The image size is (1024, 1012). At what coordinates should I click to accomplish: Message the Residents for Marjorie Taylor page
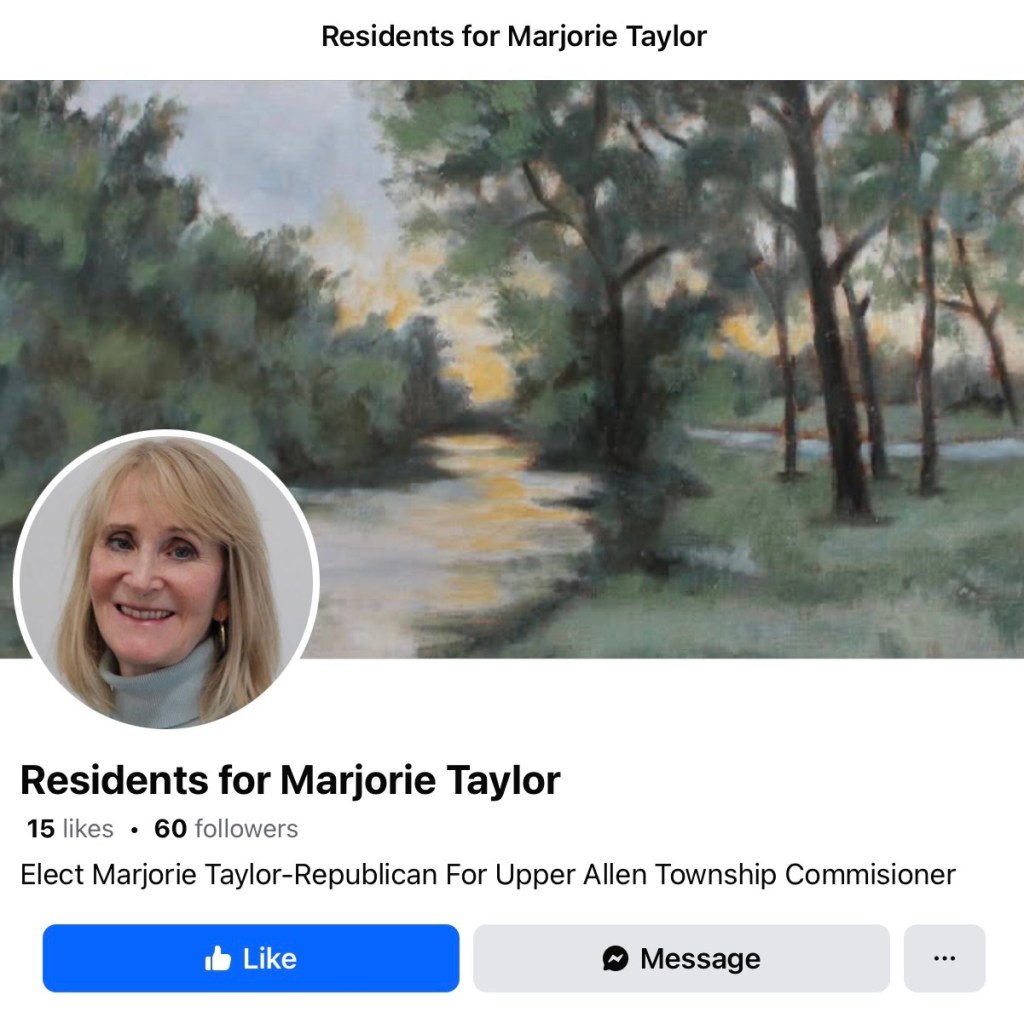point(681,958)
